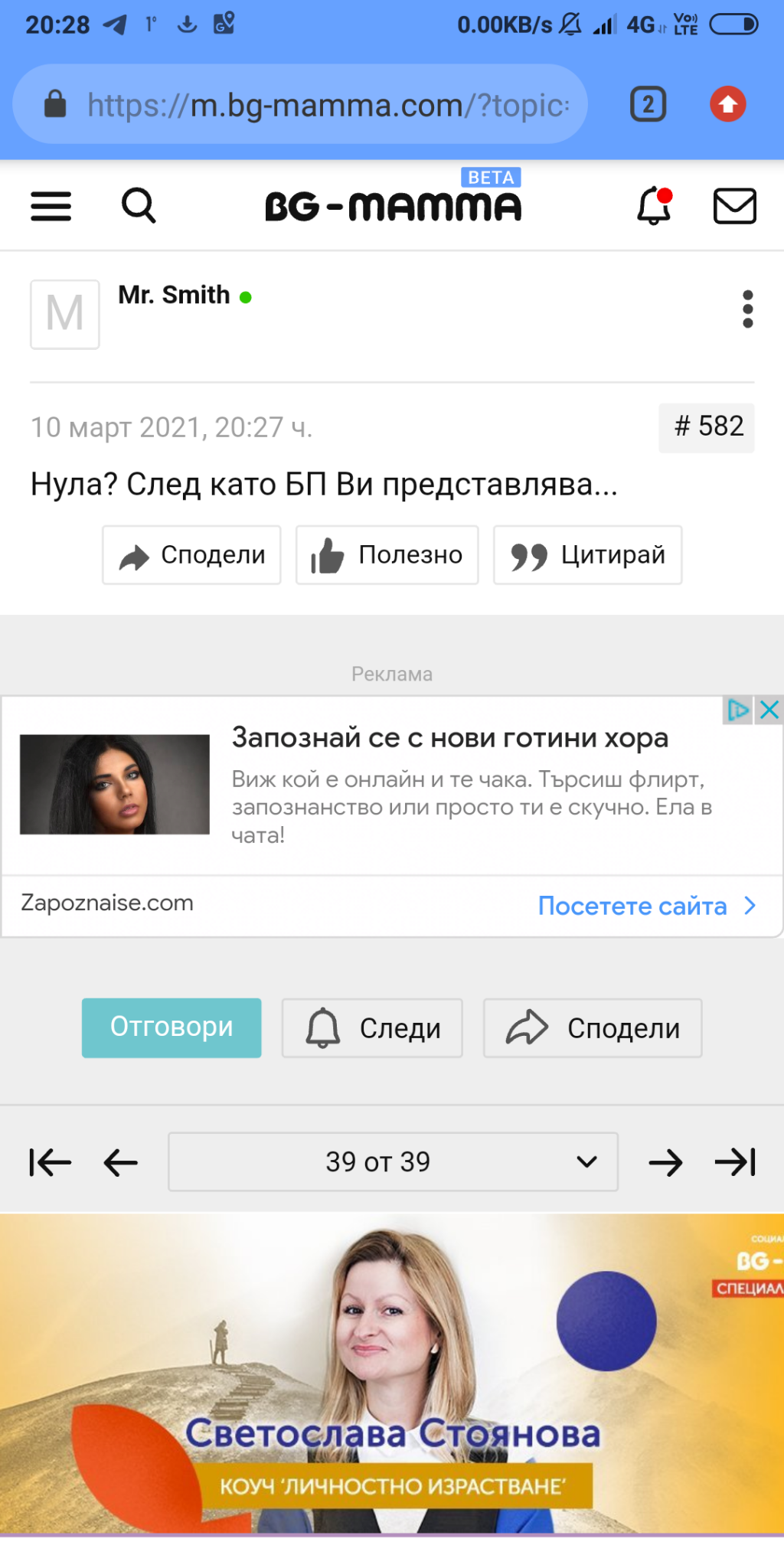This screenshot has height=1568, width=784.
Task: Open post number # 582 link
Action: (707, 427)
